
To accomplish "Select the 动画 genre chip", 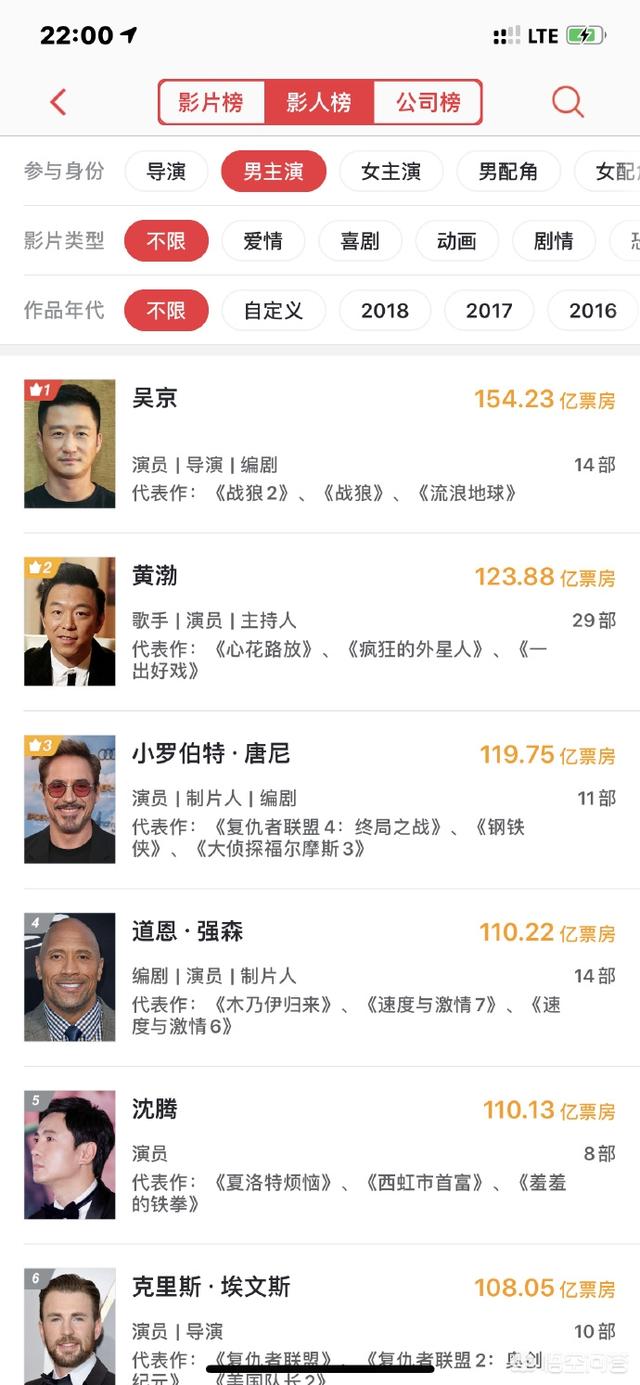I will pos(456,241).
